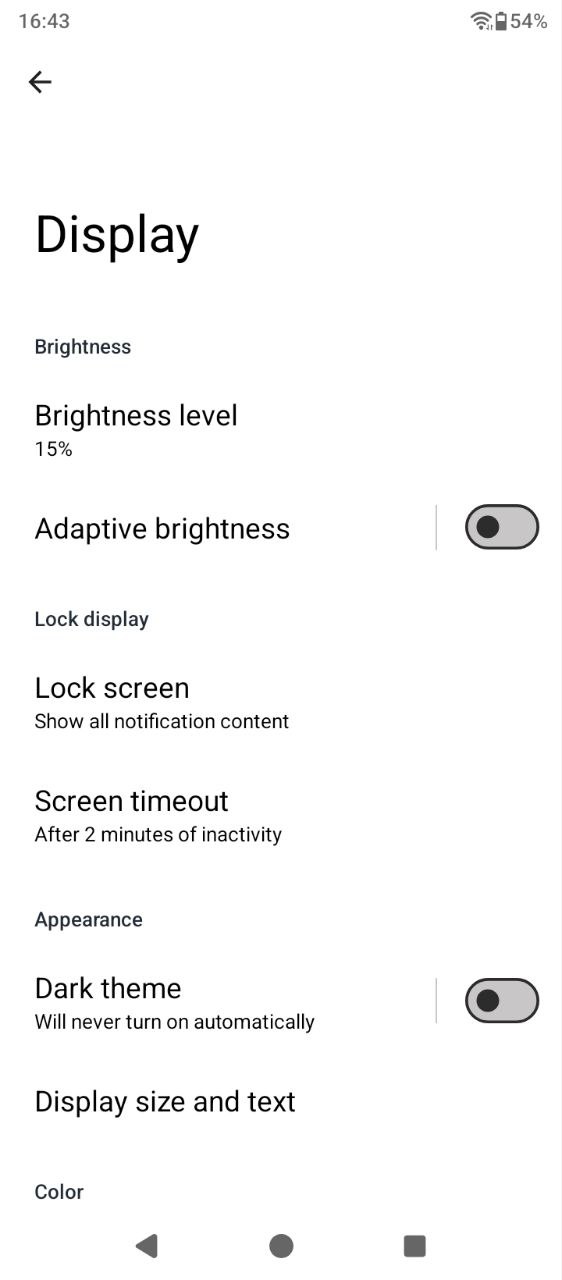
Task: Open Display size and text
Action: [281, 1102]
